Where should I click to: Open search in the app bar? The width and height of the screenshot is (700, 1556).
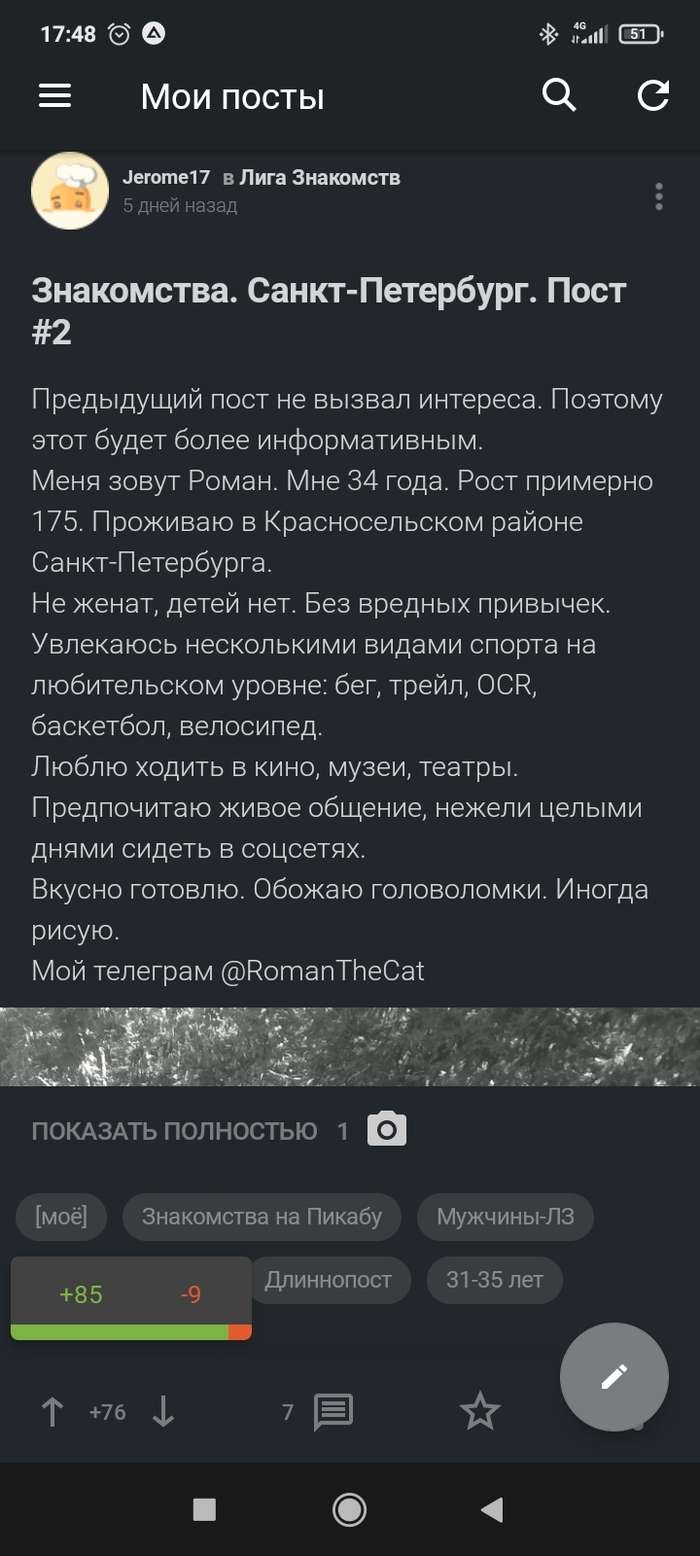[x=559, y=96]
